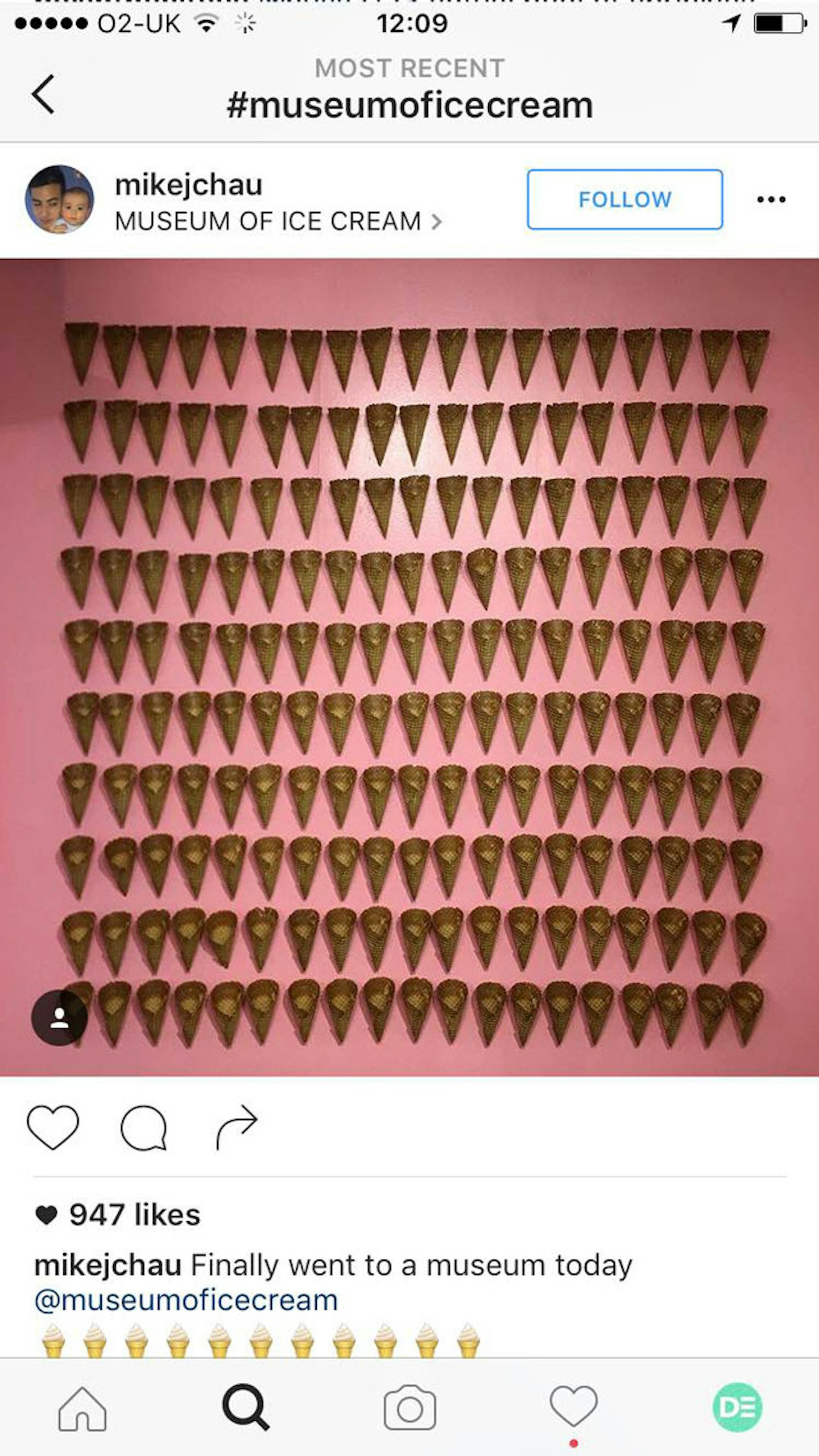
Task: Open mikejchau's profile picture
Action: (x=59, y=200)
